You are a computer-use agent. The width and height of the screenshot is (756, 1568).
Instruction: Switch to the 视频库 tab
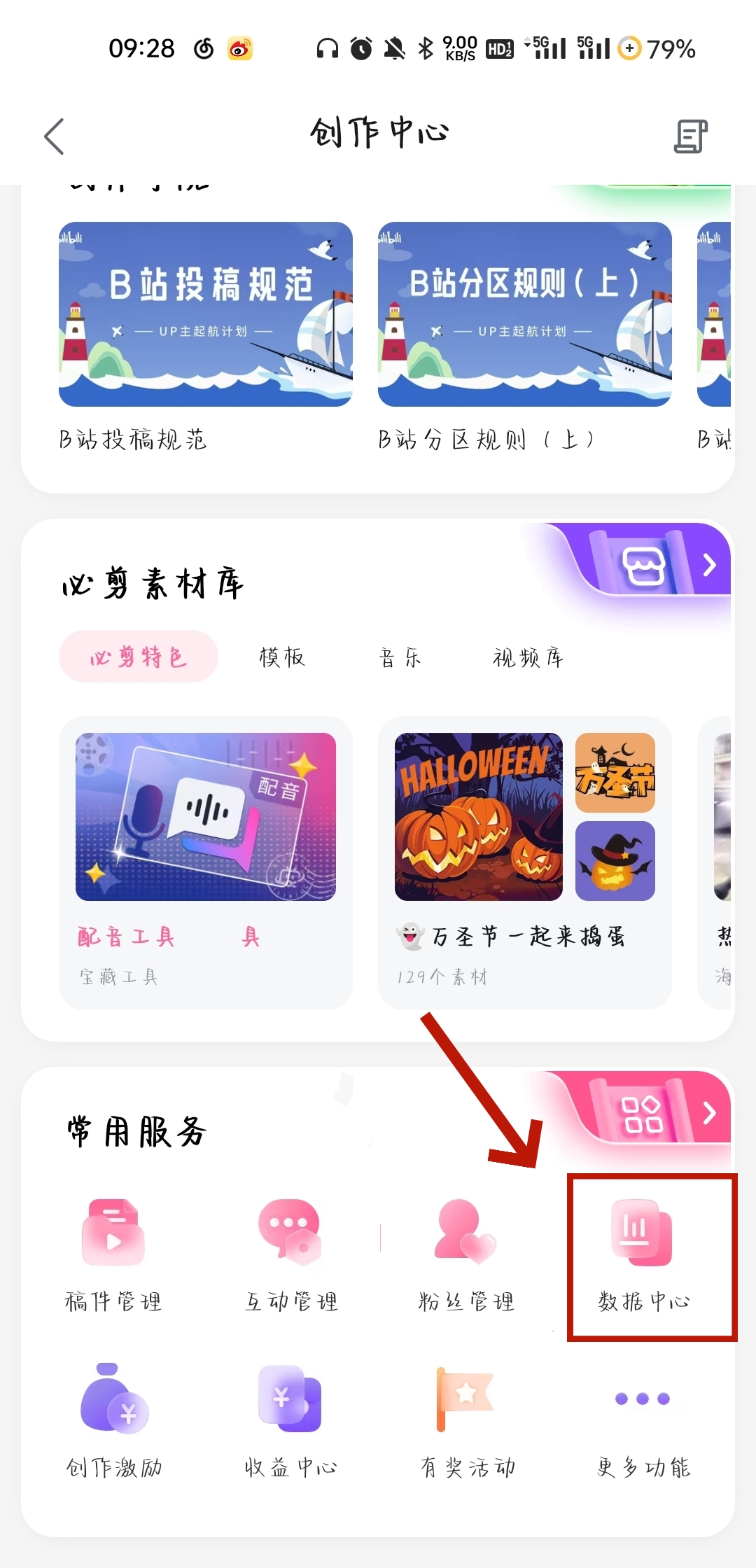pos(528,657)
